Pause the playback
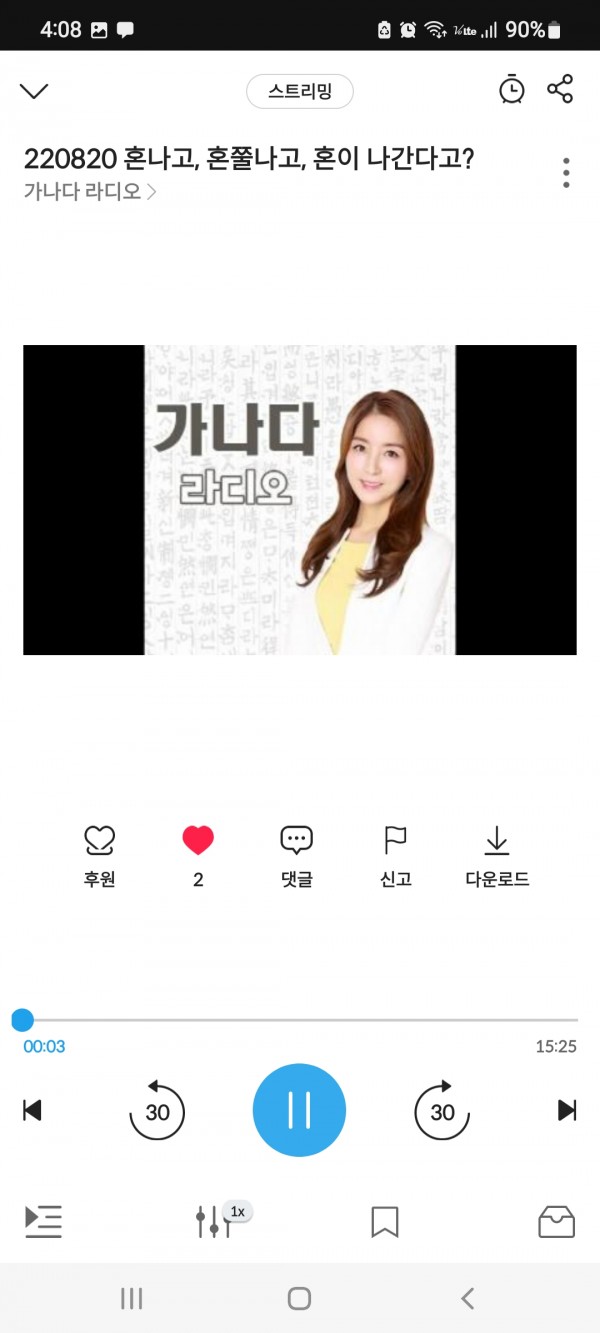This screenshot has height=1333, width=600. click(x=299, y=1110)
